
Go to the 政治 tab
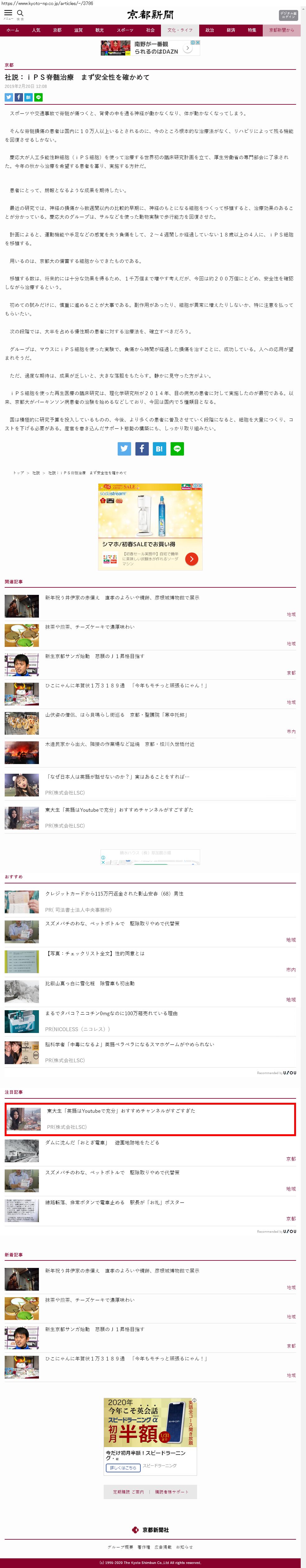pyautogui.click(x=209, y=30)
